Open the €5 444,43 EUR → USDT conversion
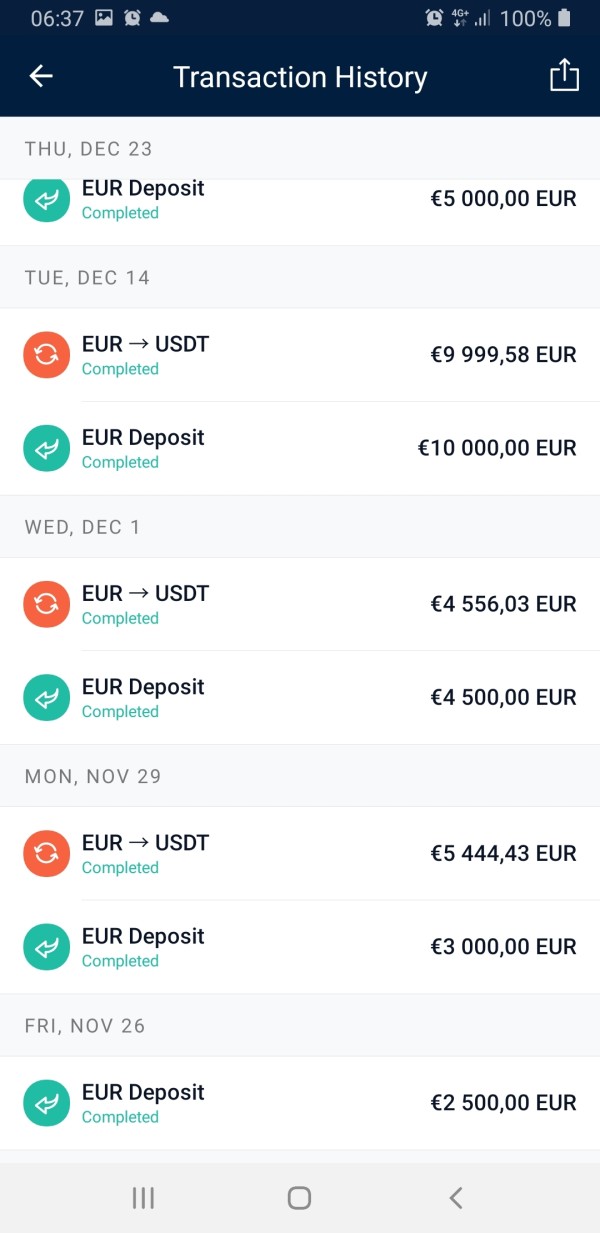This screenshot has width=600, height=1233. coord(300,854)
